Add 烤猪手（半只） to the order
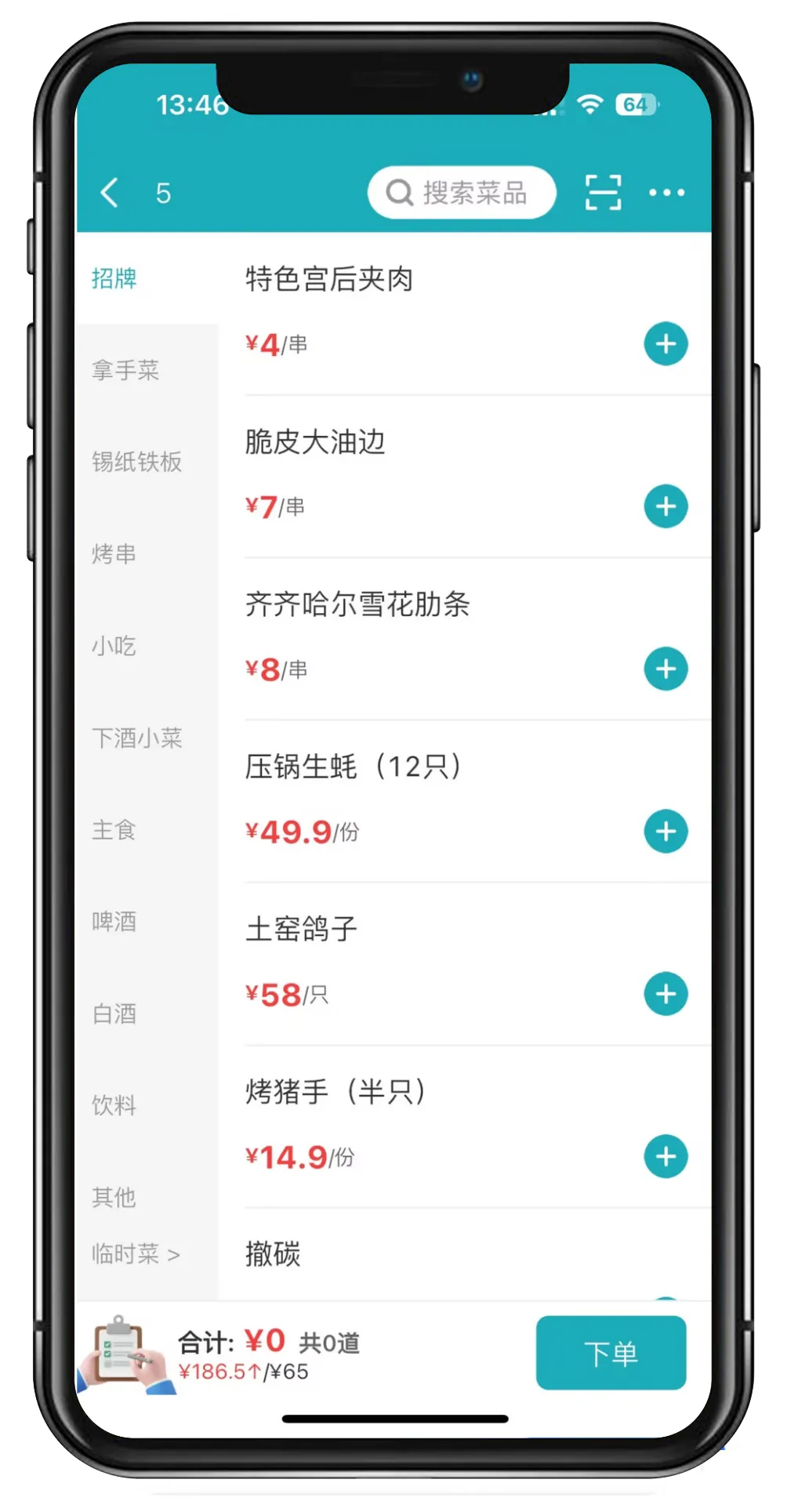The height and width of the screenshot is (1512, 787). [666, 1156]
